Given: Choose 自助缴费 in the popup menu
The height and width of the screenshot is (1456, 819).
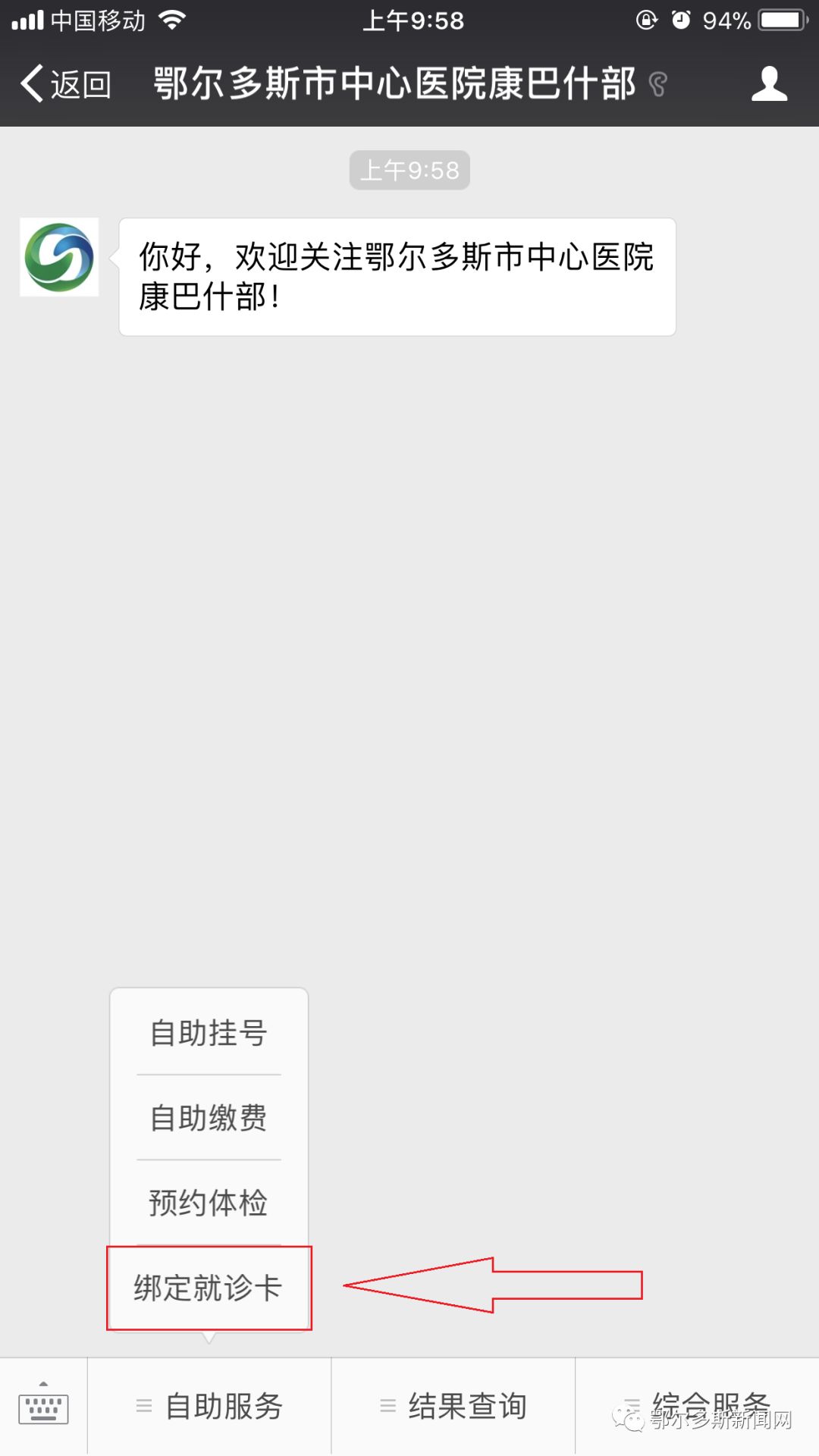Looking at the screenshot, I should point(209,1118).
